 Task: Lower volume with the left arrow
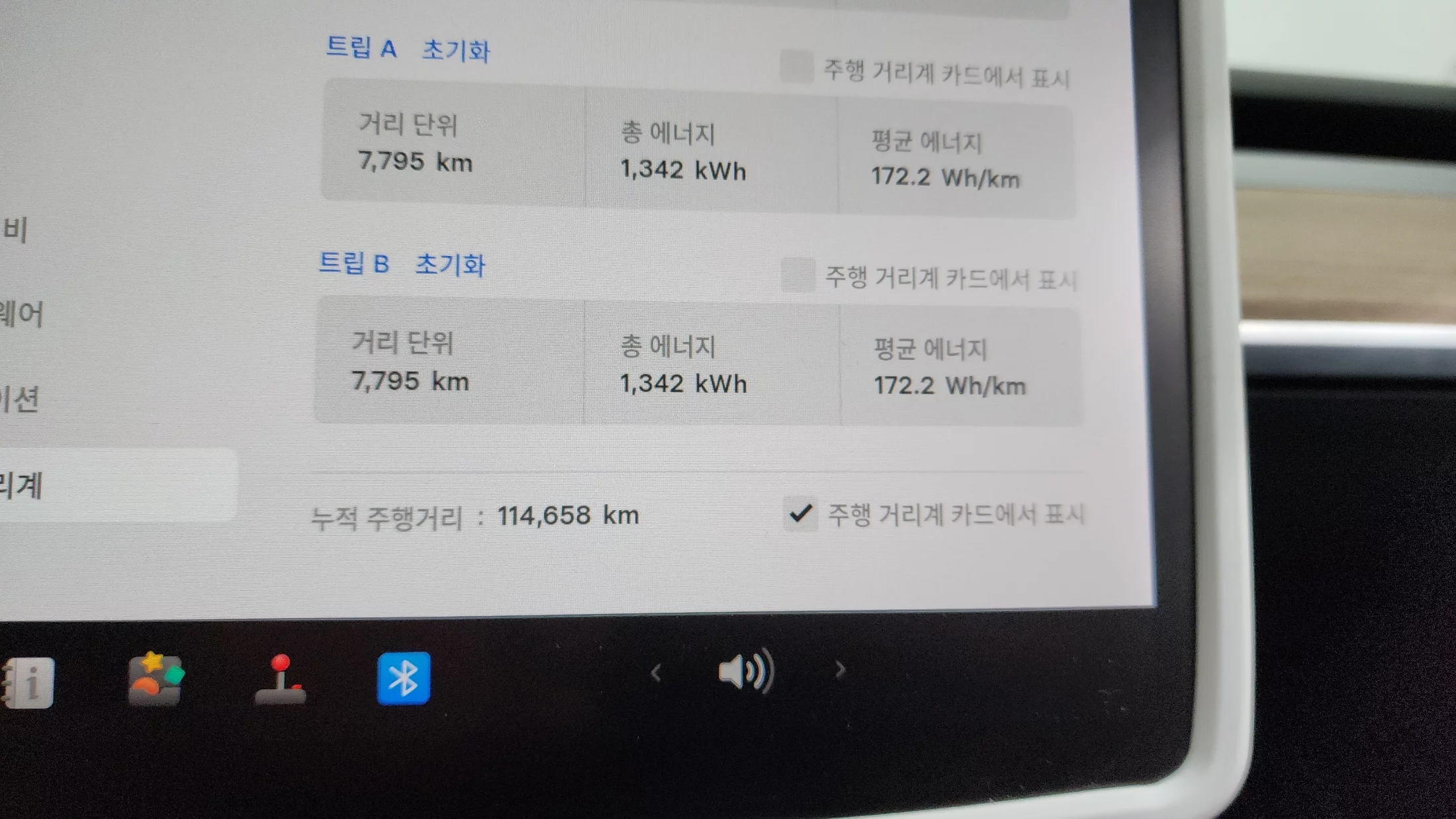tap(656, 673)
